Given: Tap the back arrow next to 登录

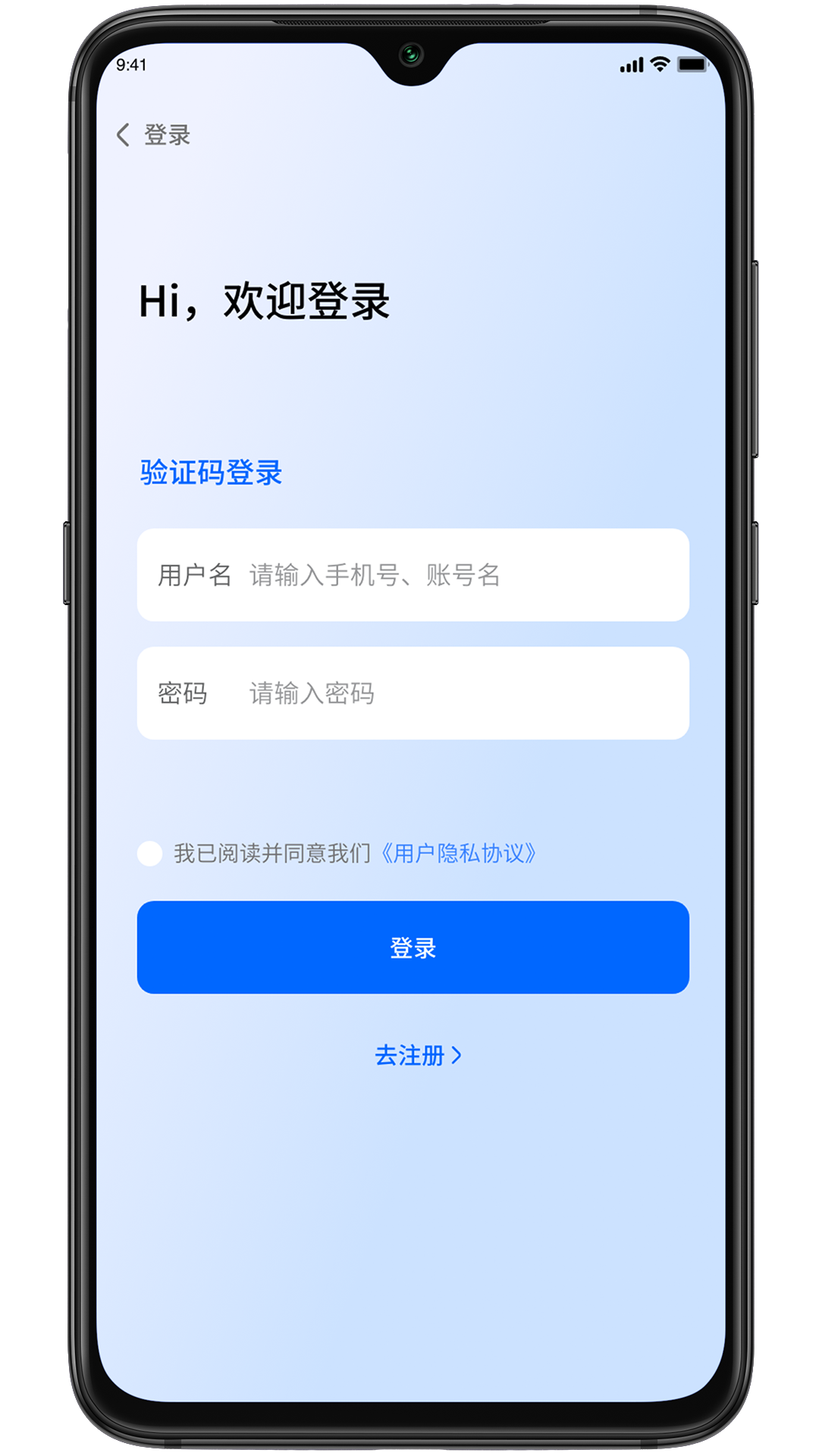Looking at the screenshot, I should pos(124,135).
